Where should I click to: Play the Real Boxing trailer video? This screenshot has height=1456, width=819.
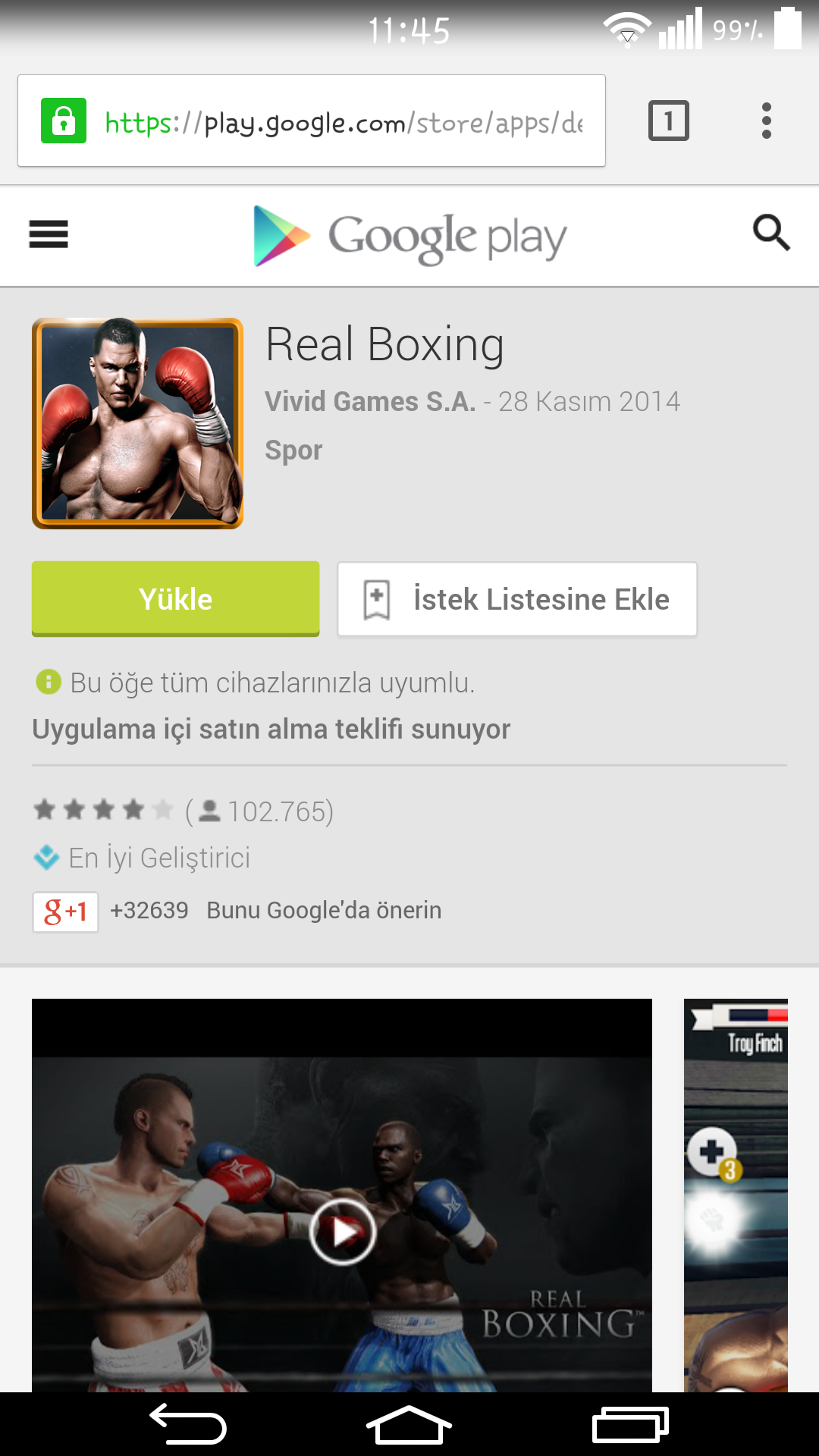pos(342,1232)
